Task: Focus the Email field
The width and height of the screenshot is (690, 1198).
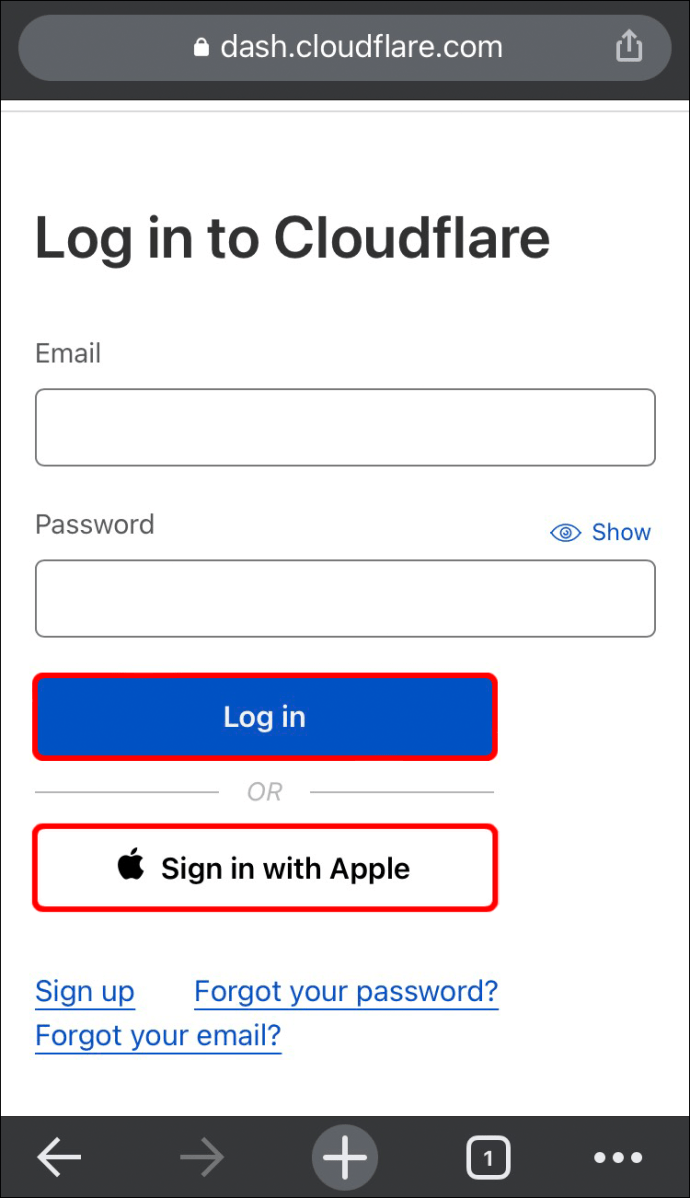Action: (345, 427)
